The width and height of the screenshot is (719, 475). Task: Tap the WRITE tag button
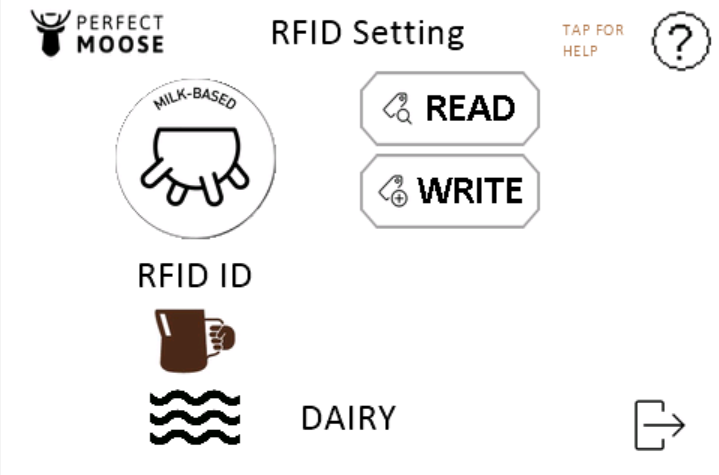tap(449, 190)
